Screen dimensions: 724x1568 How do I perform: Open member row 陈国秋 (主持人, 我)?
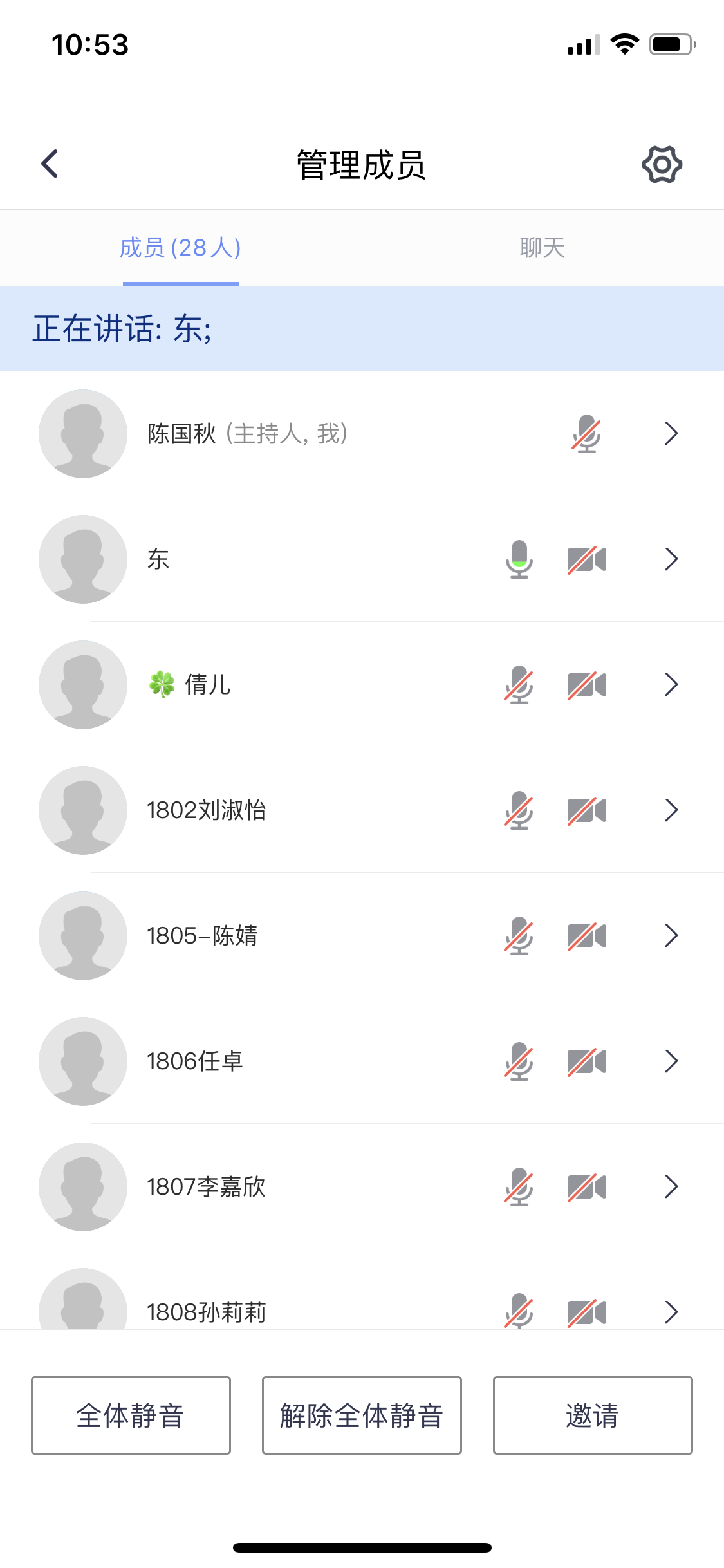coord(360,434)
